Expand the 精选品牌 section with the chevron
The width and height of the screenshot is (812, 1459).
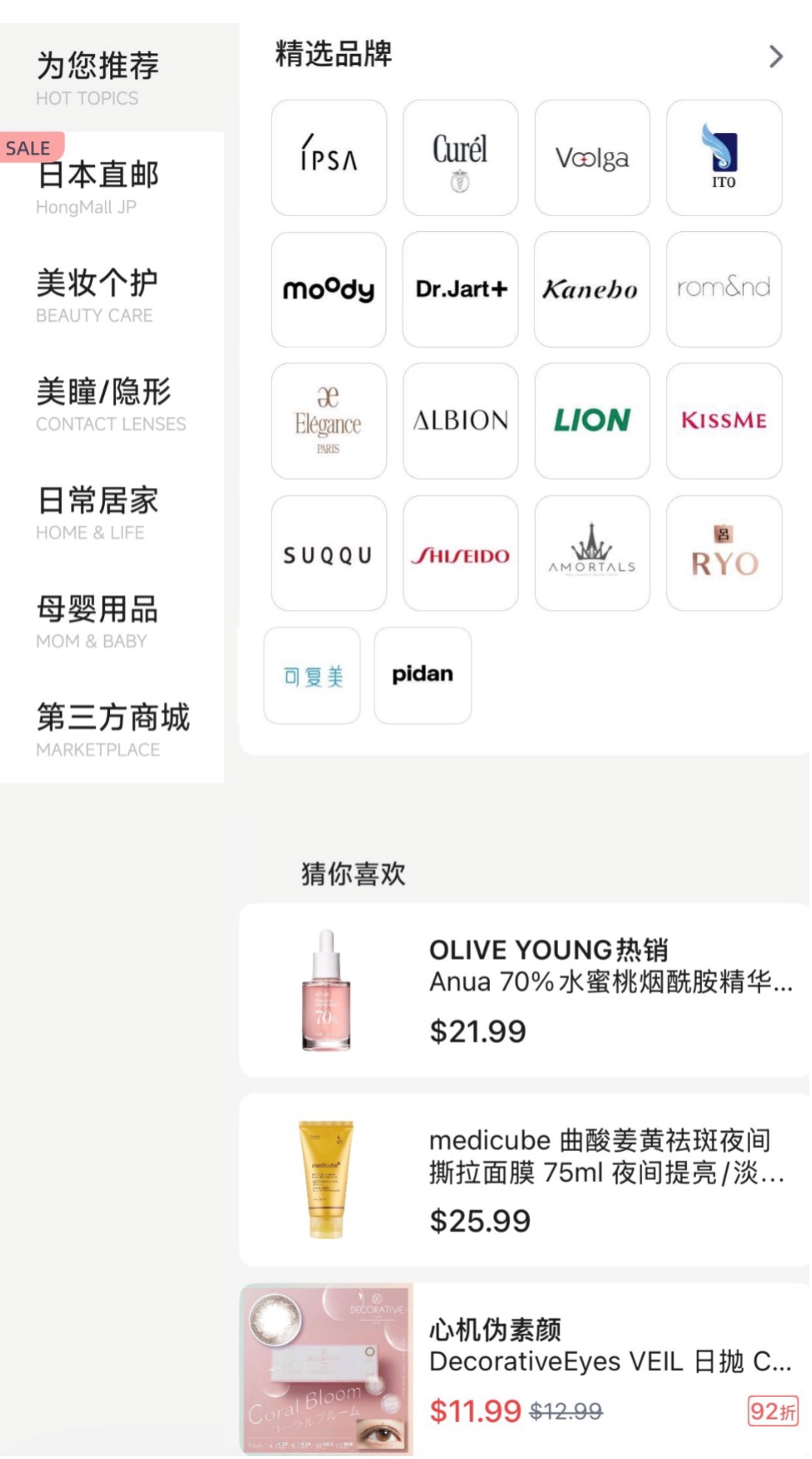(x=774, y=55)
